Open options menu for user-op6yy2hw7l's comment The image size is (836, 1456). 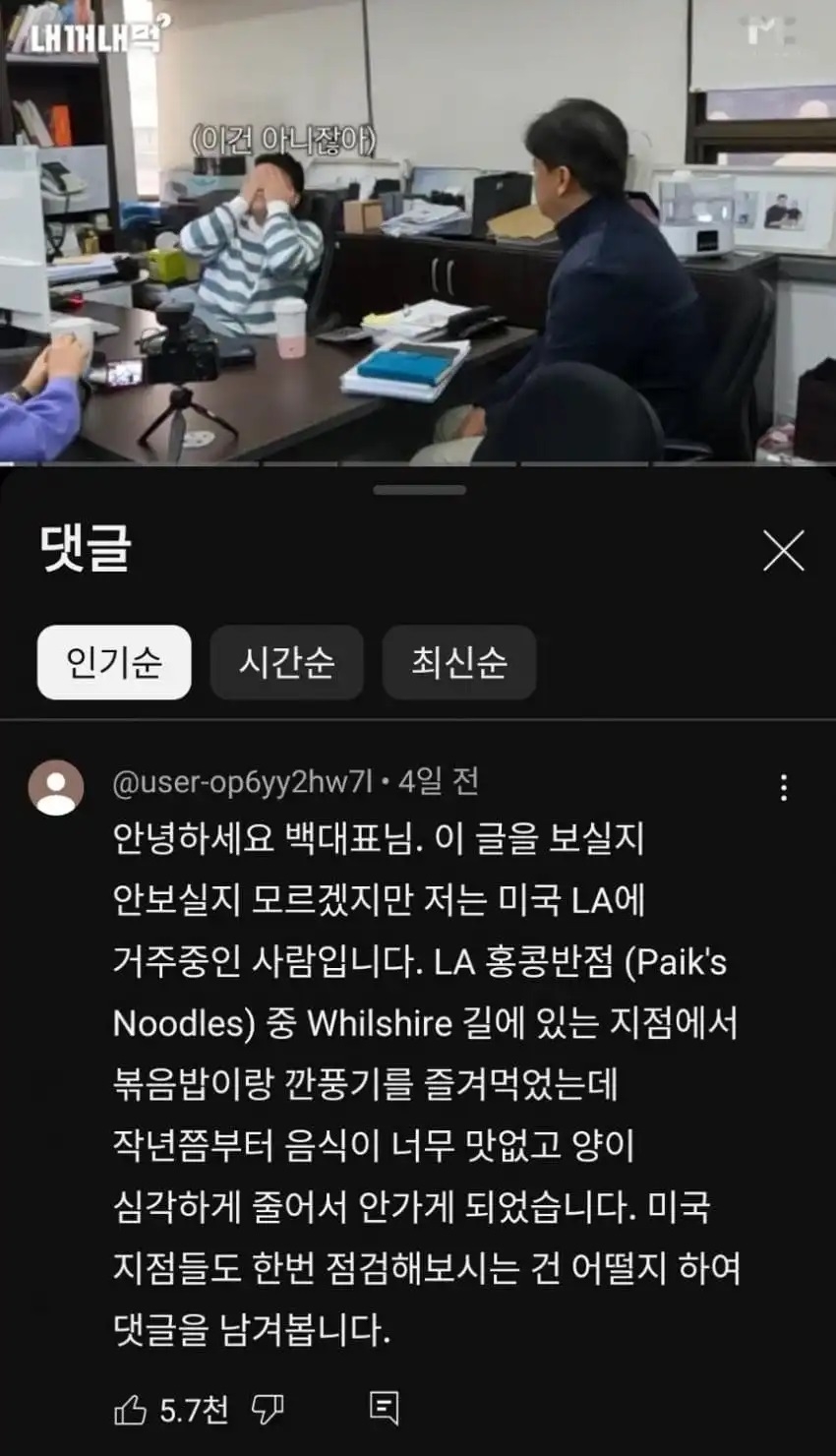click(783, 787)
